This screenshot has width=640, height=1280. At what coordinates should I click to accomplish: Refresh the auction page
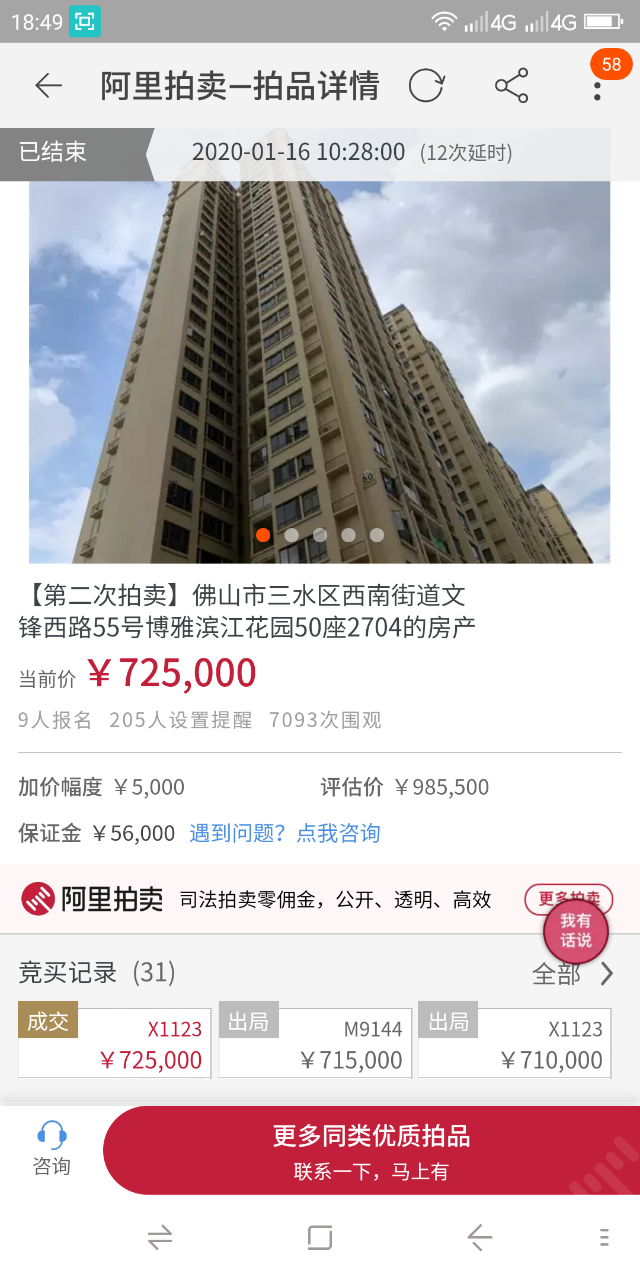tap(426, 86)
